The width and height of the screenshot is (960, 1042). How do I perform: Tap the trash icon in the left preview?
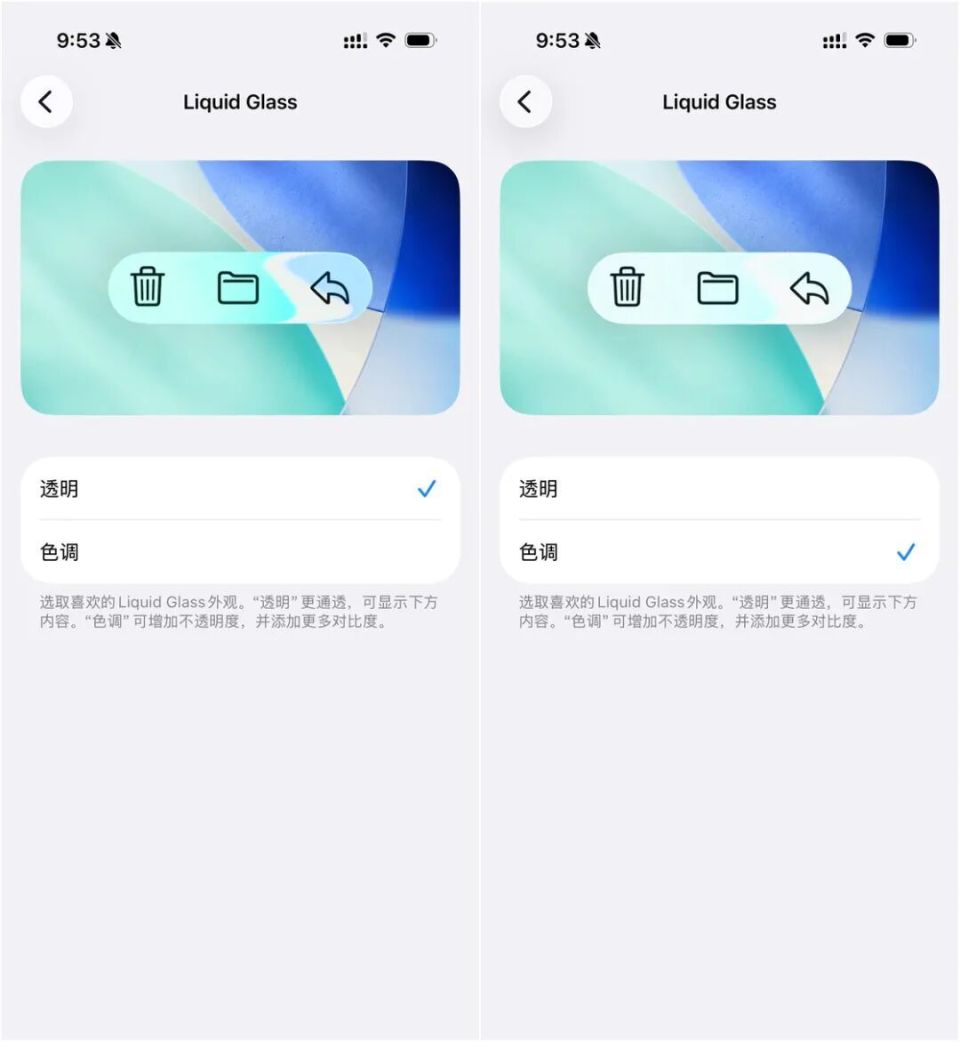[x=148, y=288]
